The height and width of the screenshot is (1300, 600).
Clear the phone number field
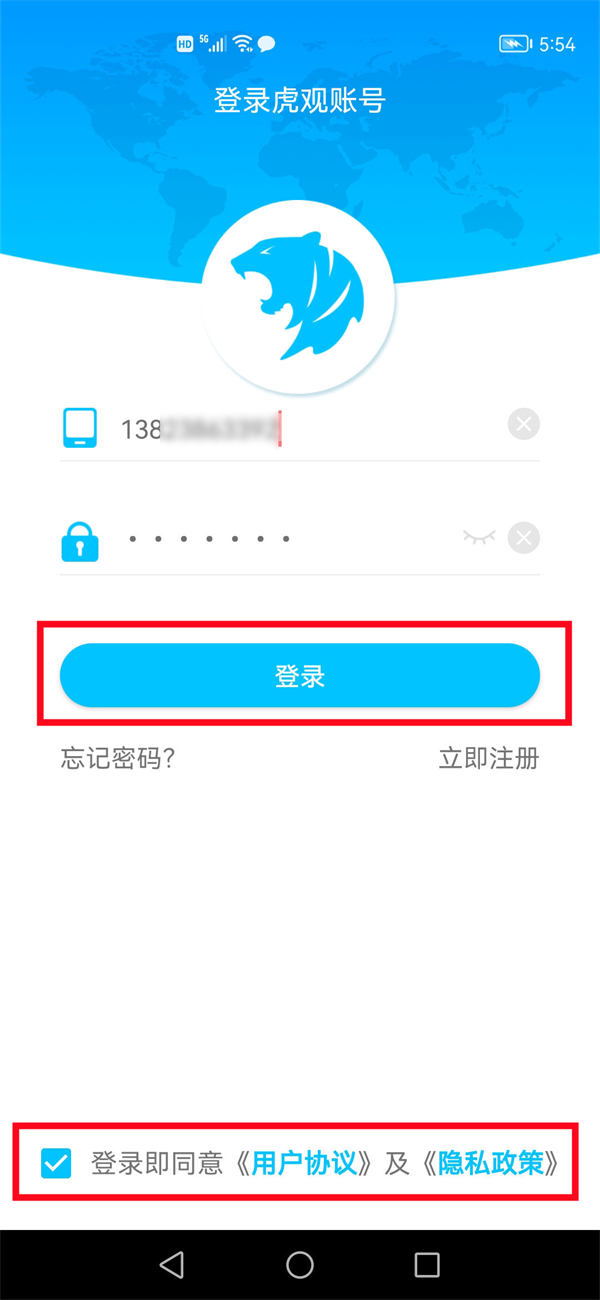click(x=523, y=425)
